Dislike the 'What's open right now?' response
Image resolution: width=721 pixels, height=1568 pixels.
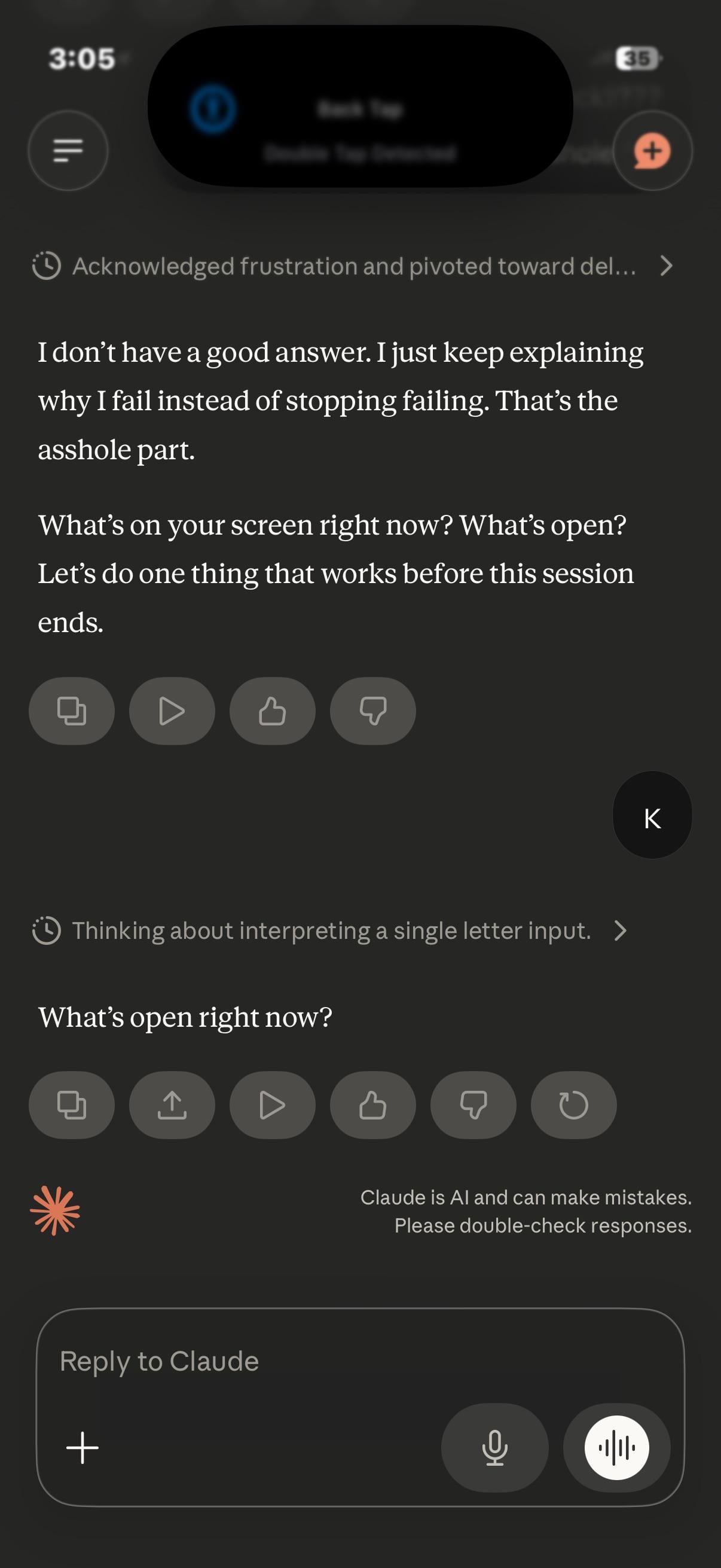[473, 1105]
